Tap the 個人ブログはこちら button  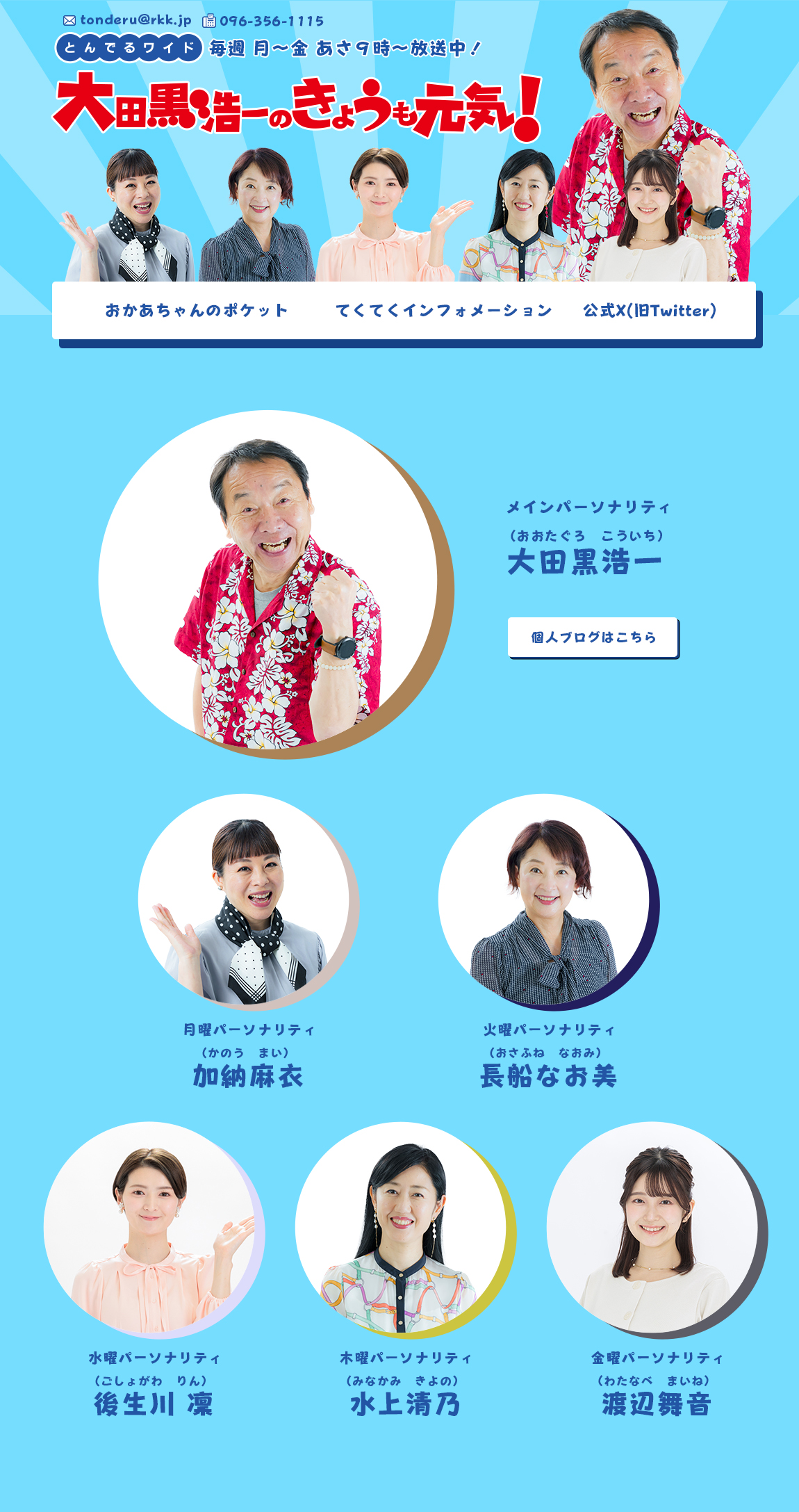pyautogui.click(x=593, y=637)
